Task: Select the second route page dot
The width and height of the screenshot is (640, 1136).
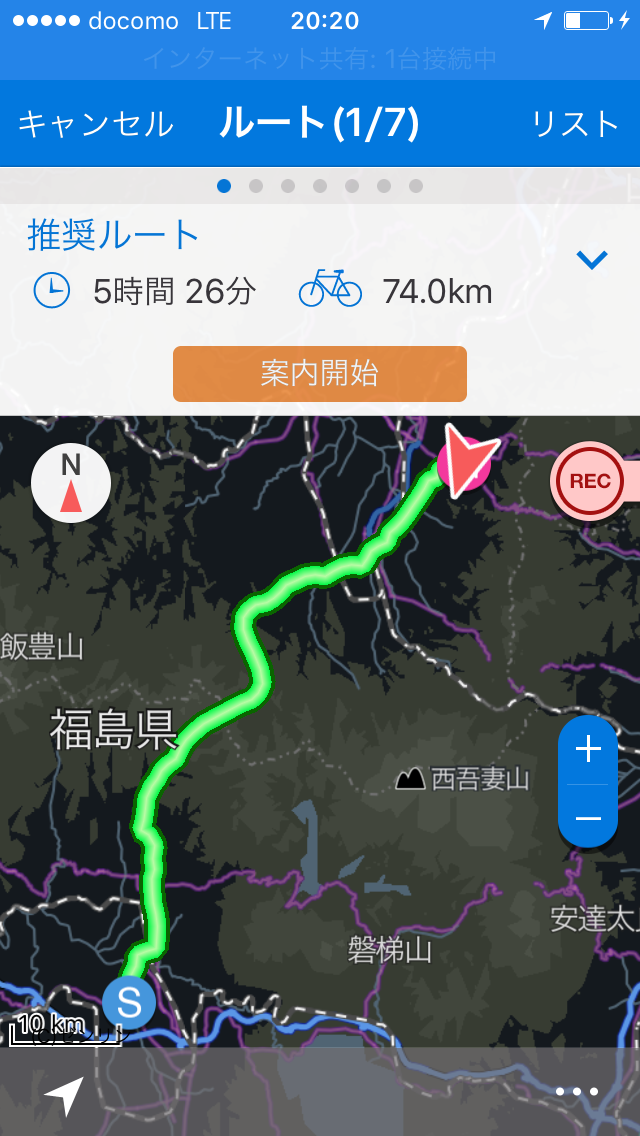Action: click(x=256, y=186)
